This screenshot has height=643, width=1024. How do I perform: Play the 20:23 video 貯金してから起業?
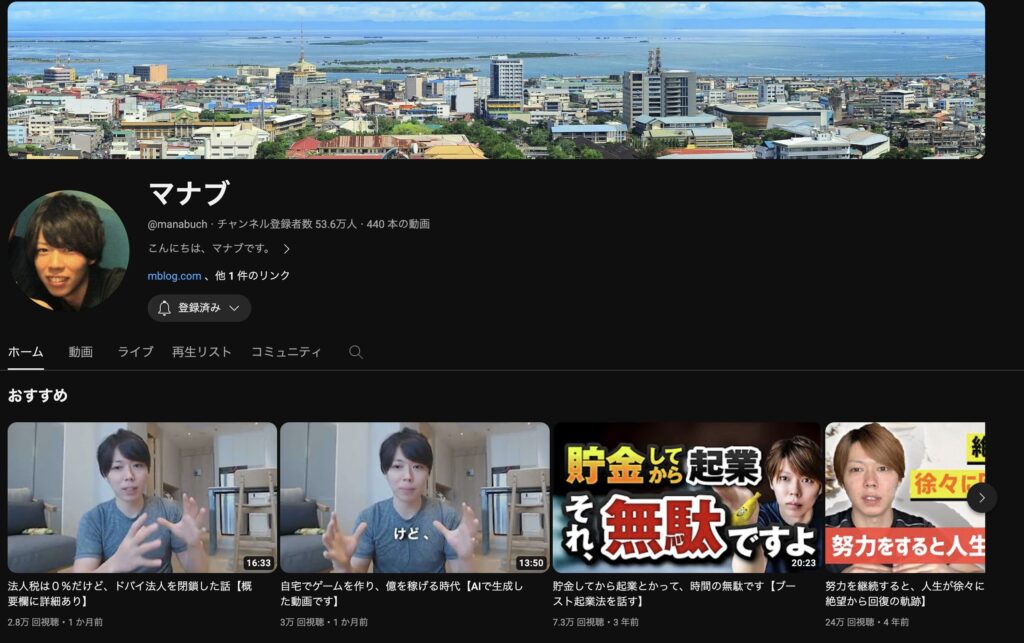[687, 497]
